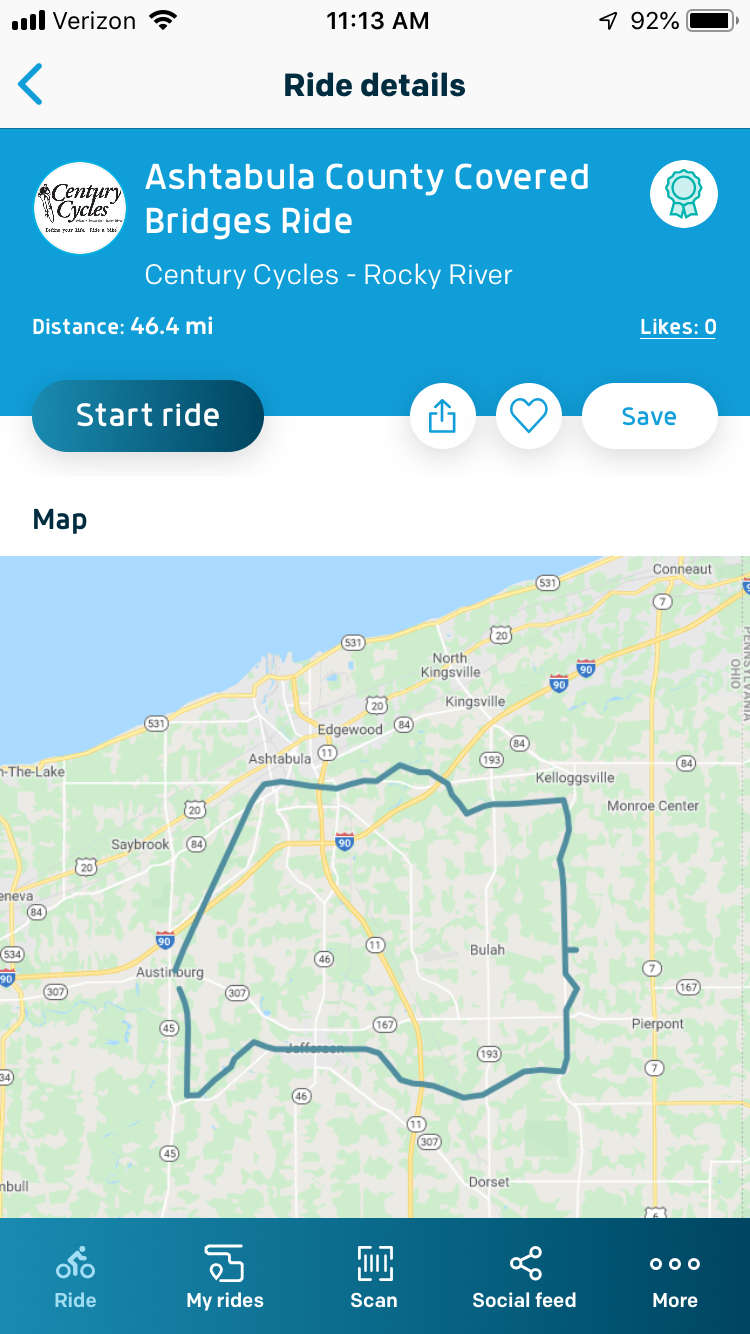This screenshot has height=1334, width=750.
Task: Save this ride
Action: [x=649, y=416]
